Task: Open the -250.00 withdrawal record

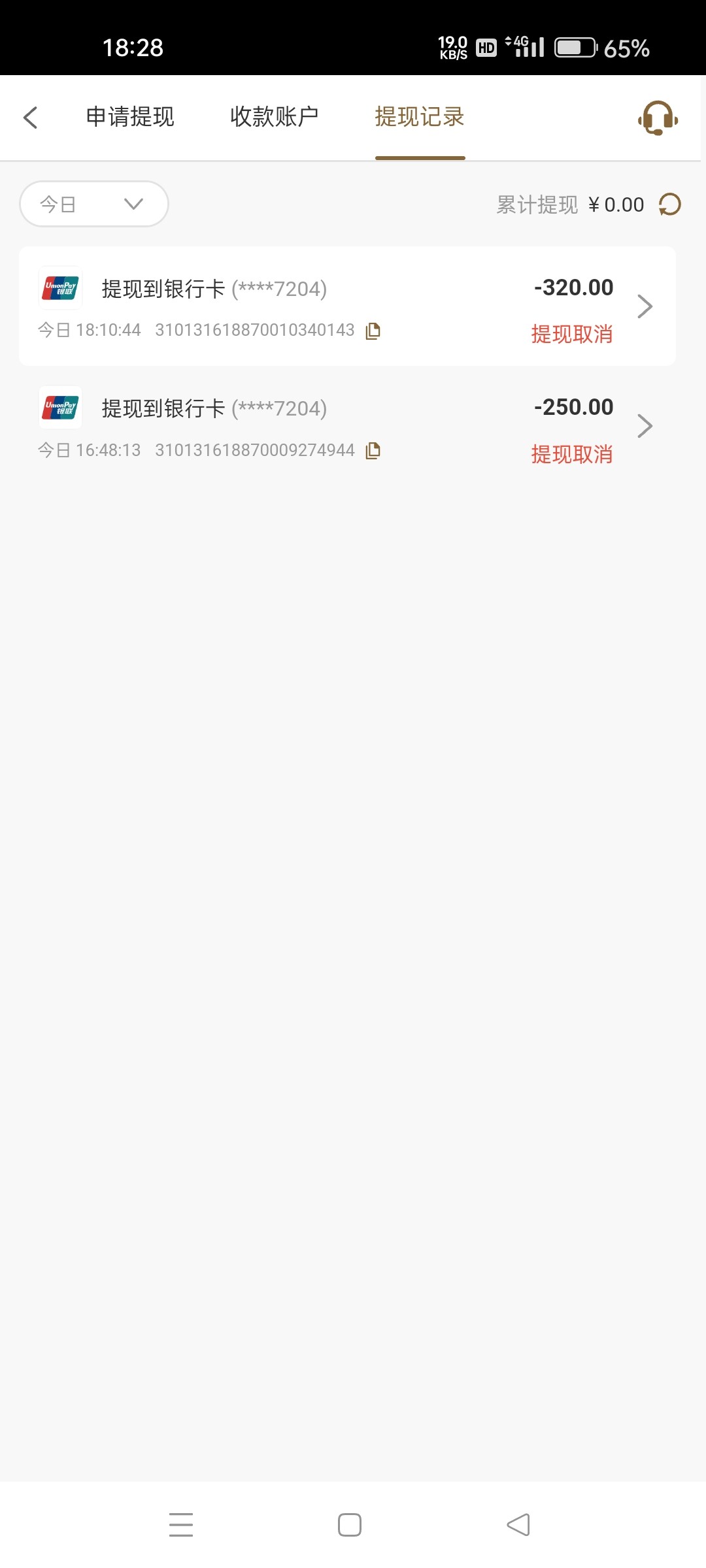Action: point(347,426)
